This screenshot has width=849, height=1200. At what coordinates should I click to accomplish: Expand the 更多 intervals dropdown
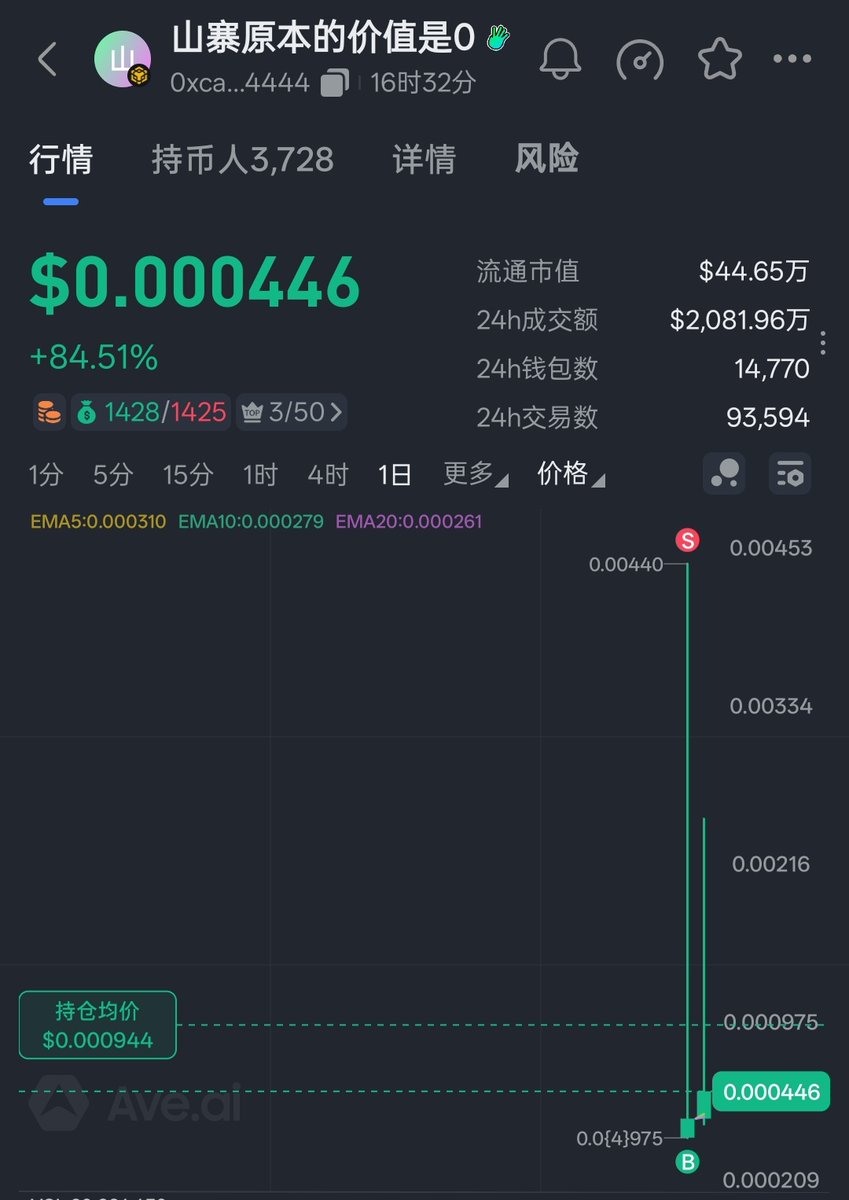click(475, 475)
